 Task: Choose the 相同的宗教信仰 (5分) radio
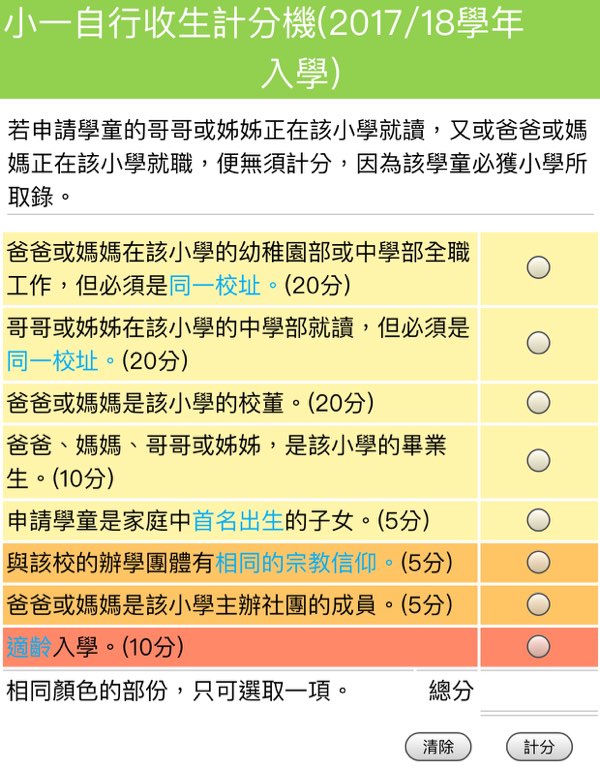point(538,562)
